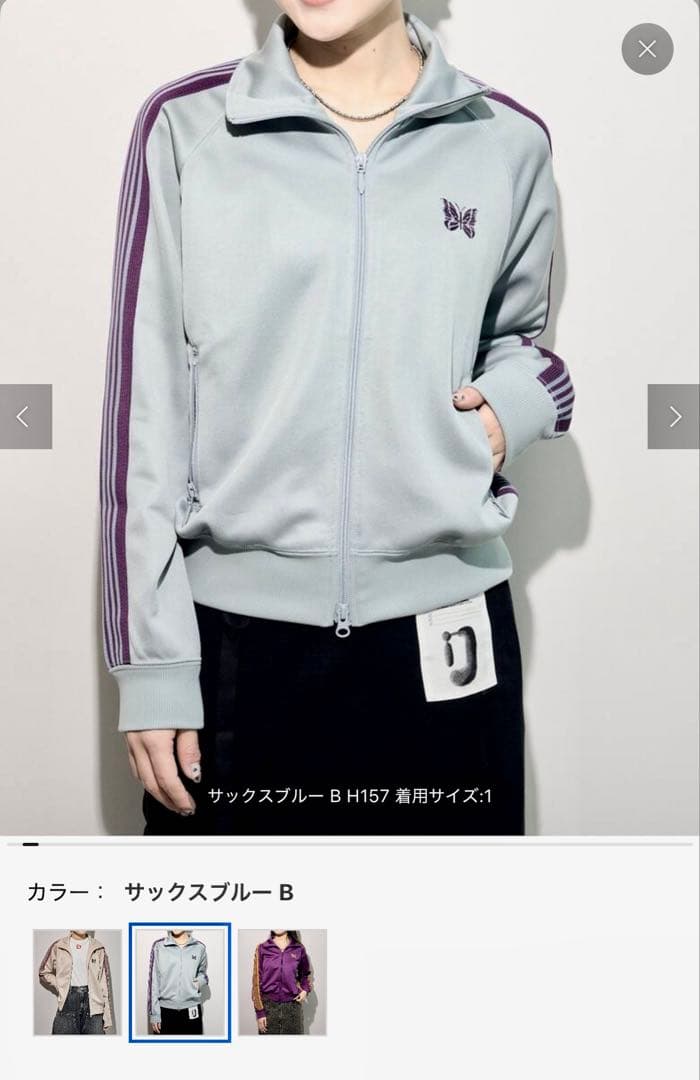
Task: Select the sax blue B color thumbnail
Action: click(x=180, y=982)
